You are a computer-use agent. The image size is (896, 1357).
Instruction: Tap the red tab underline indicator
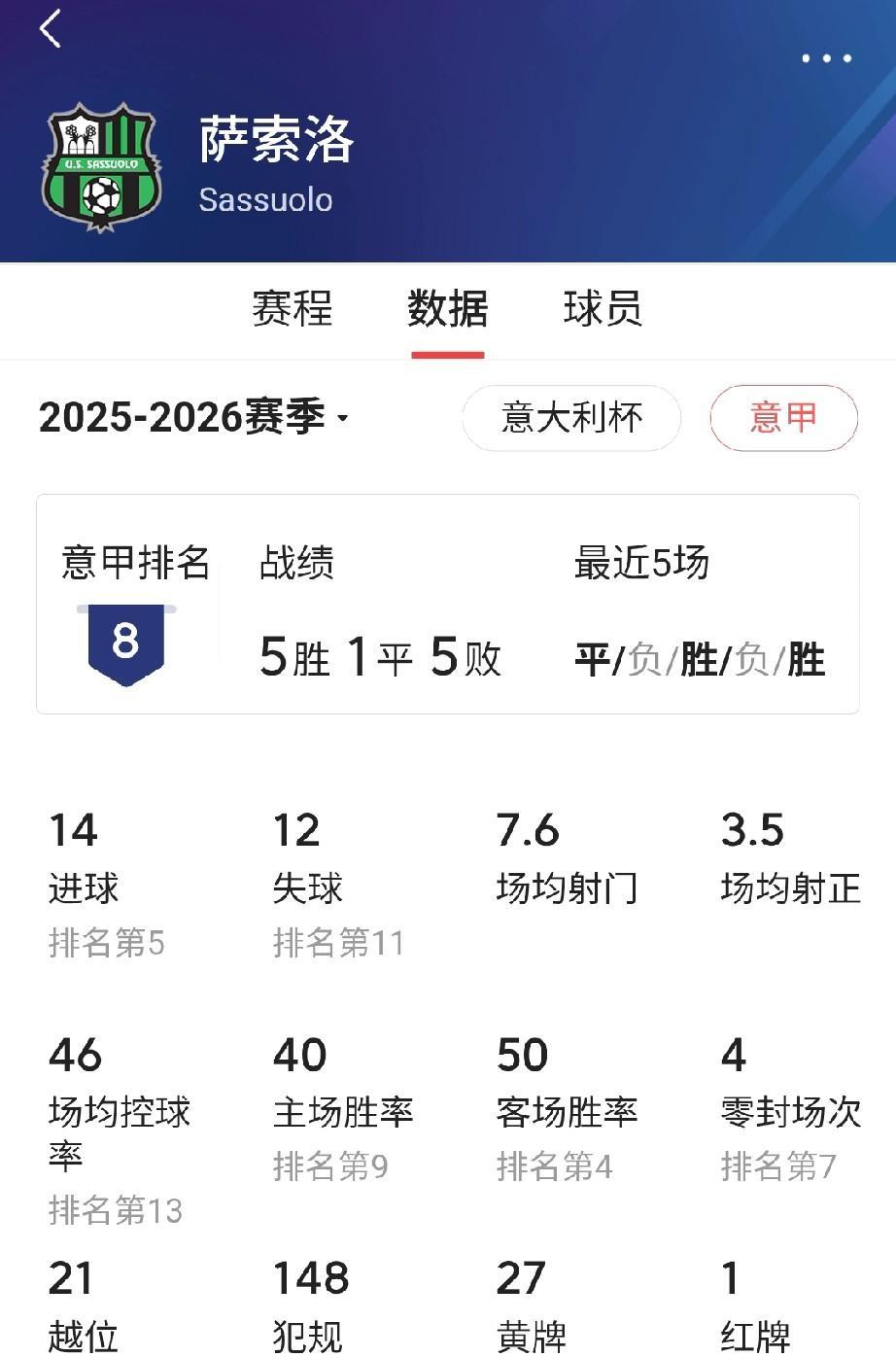446,356
